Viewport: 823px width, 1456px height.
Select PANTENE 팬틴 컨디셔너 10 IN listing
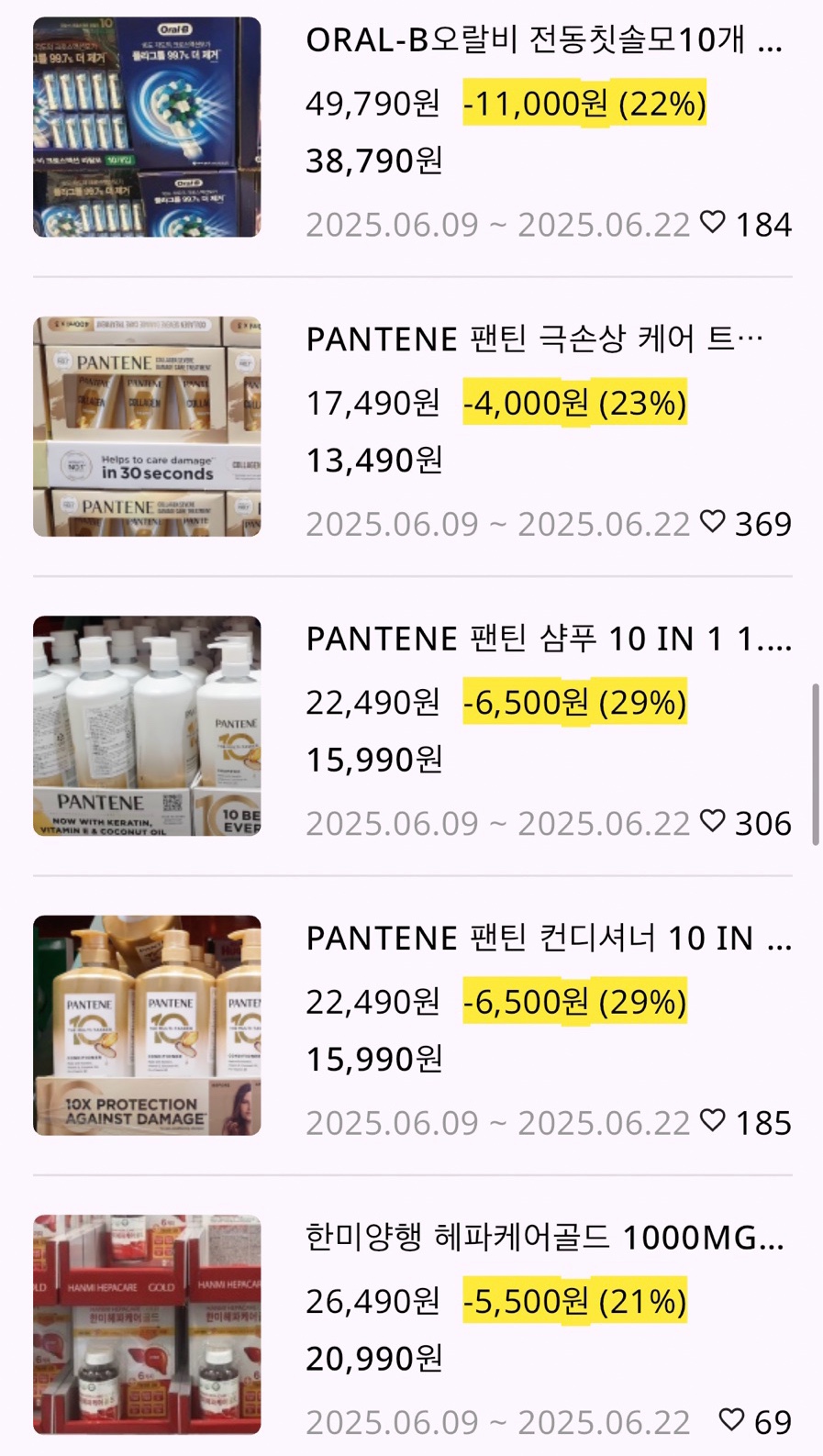(548, 939)
